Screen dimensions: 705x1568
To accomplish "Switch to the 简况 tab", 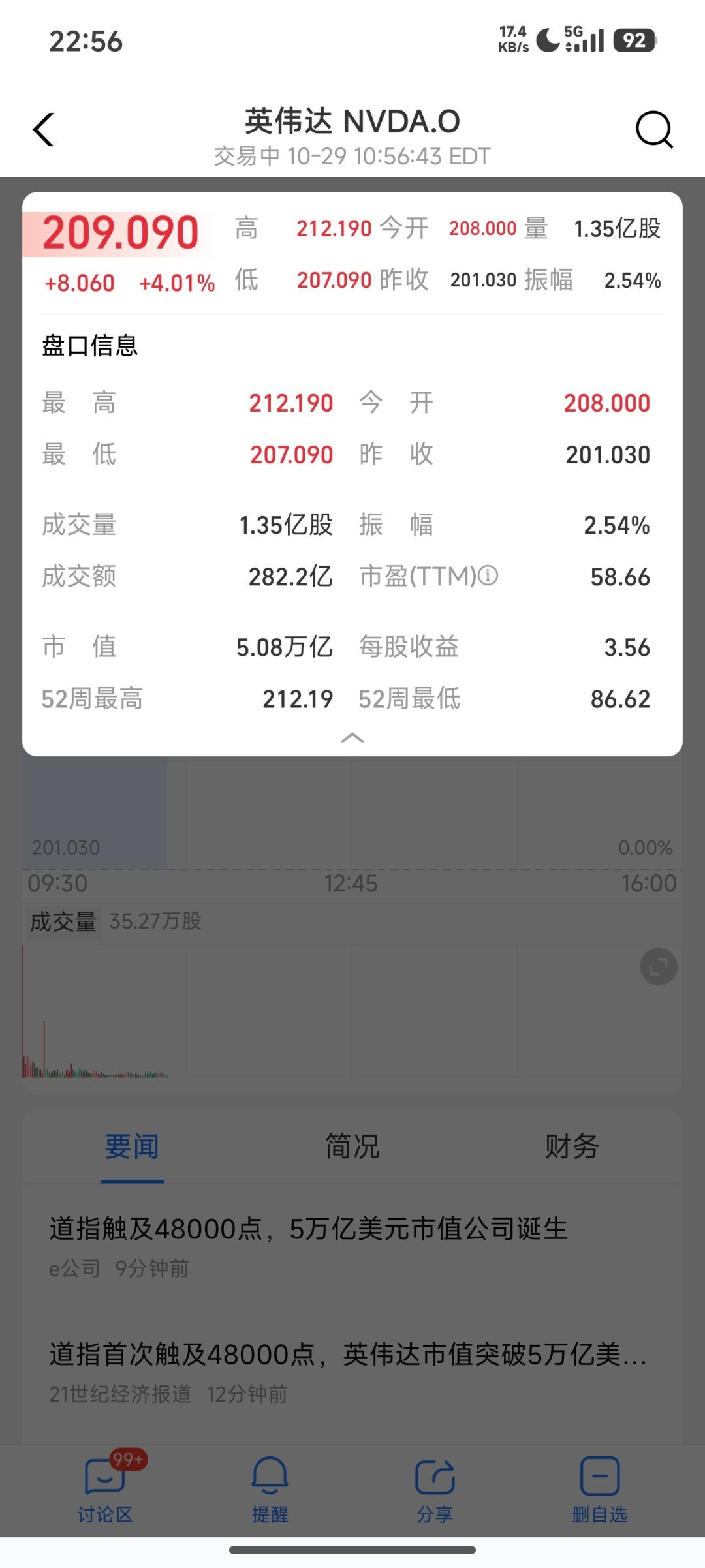I will pos(352,1146).
